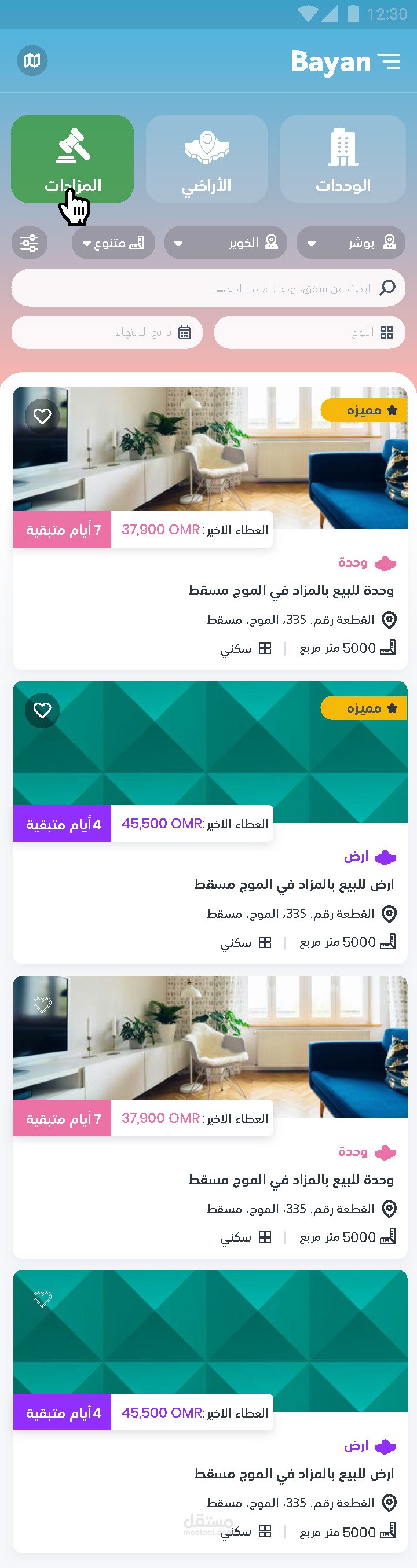Viewport: 417px width, 1568px height.
Task: Select the المزادات tab
Action: (x=72, y=159)
